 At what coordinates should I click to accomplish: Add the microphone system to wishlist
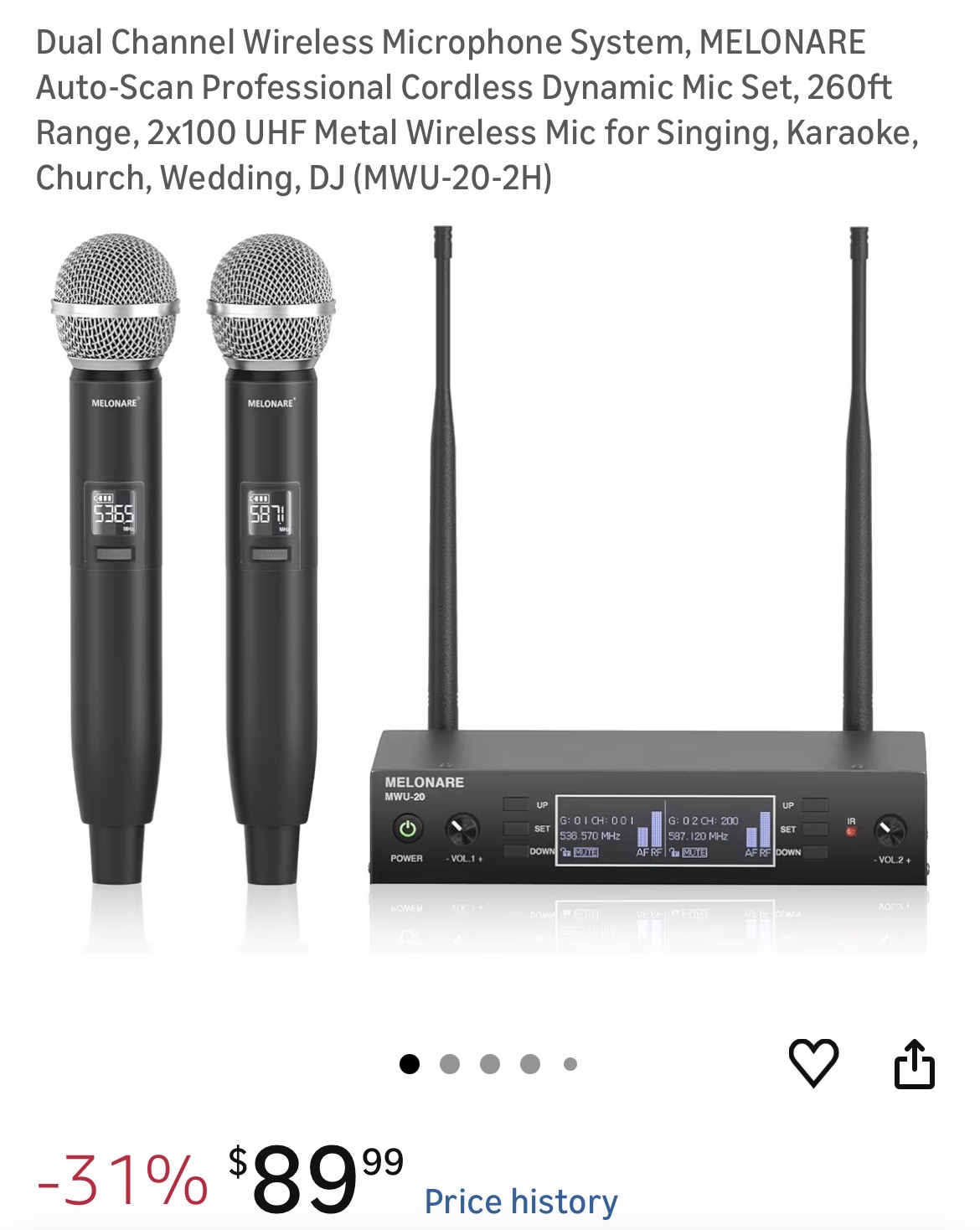(x=813, y=1062)
